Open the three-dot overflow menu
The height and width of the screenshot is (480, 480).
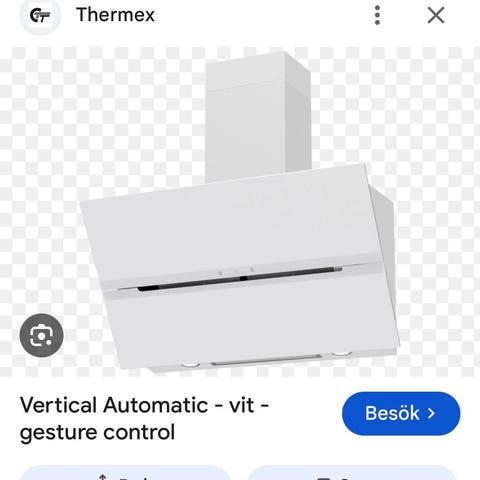tap(377, 15)
